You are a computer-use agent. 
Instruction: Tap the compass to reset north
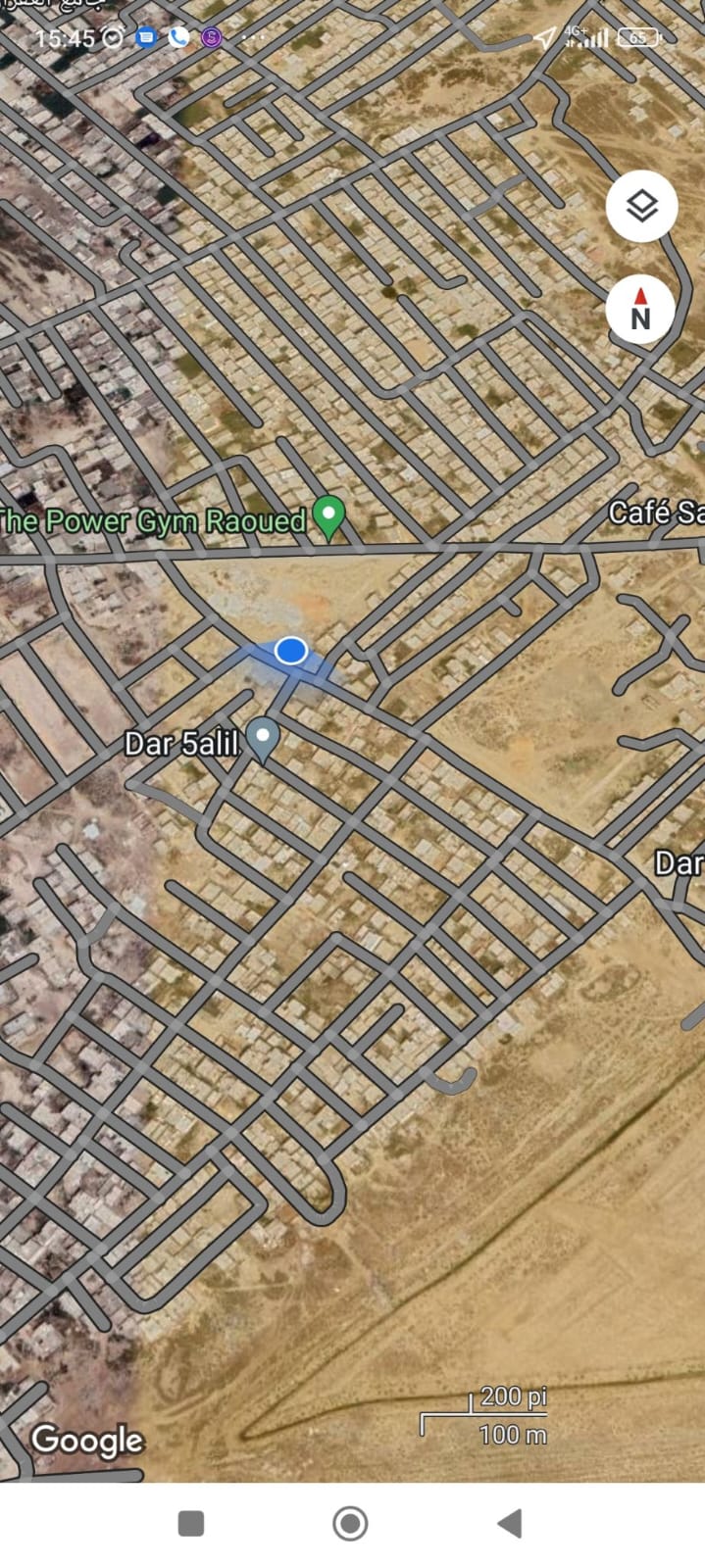pos(640,310)
